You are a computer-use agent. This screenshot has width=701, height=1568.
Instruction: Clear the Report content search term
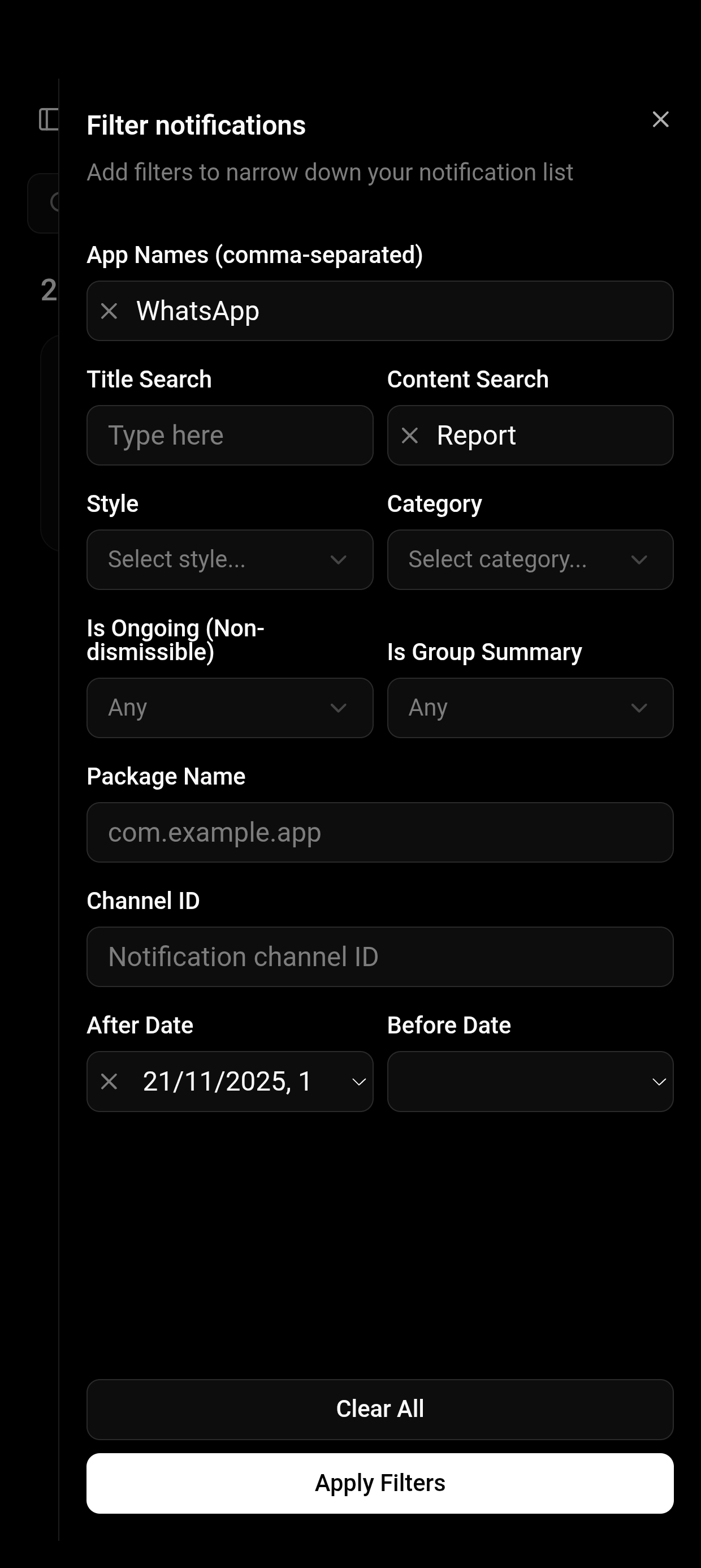[x=410, y=435]
